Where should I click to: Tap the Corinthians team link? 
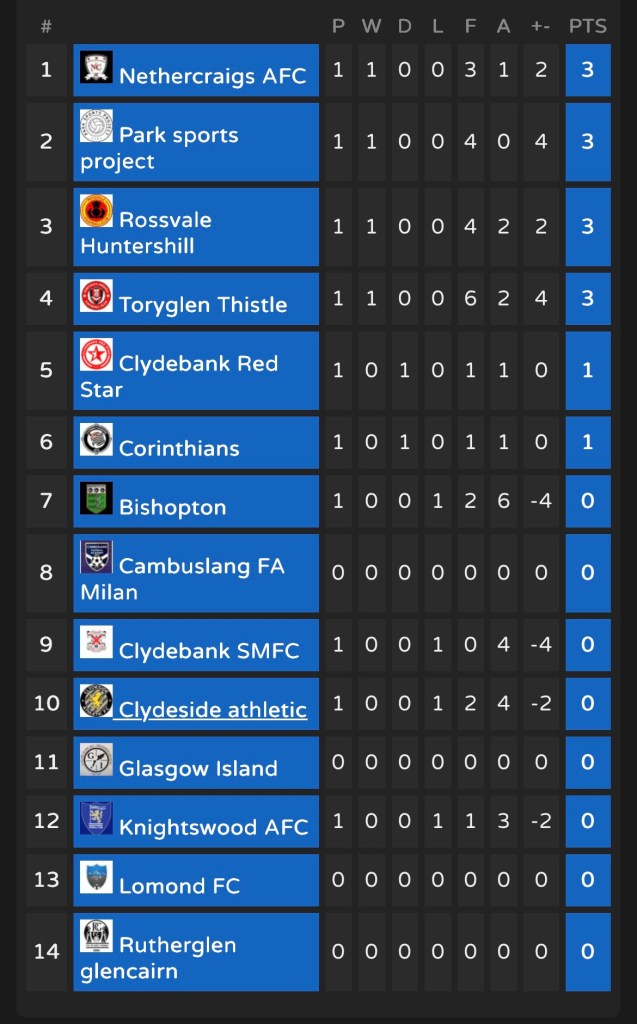tap(179, 449)
